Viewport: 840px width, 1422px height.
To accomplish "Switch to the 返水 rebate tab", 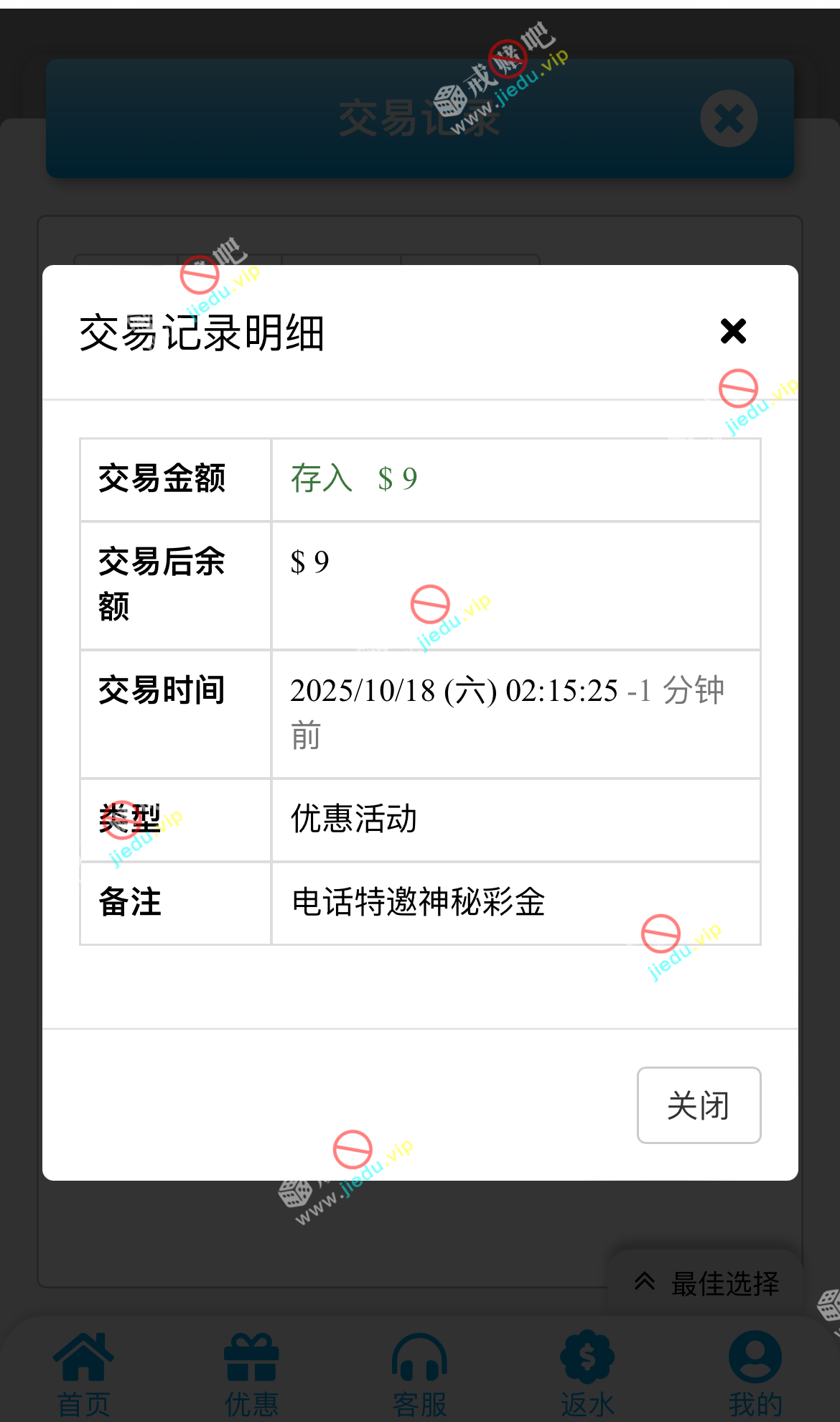I will [x=587, y=1373].
